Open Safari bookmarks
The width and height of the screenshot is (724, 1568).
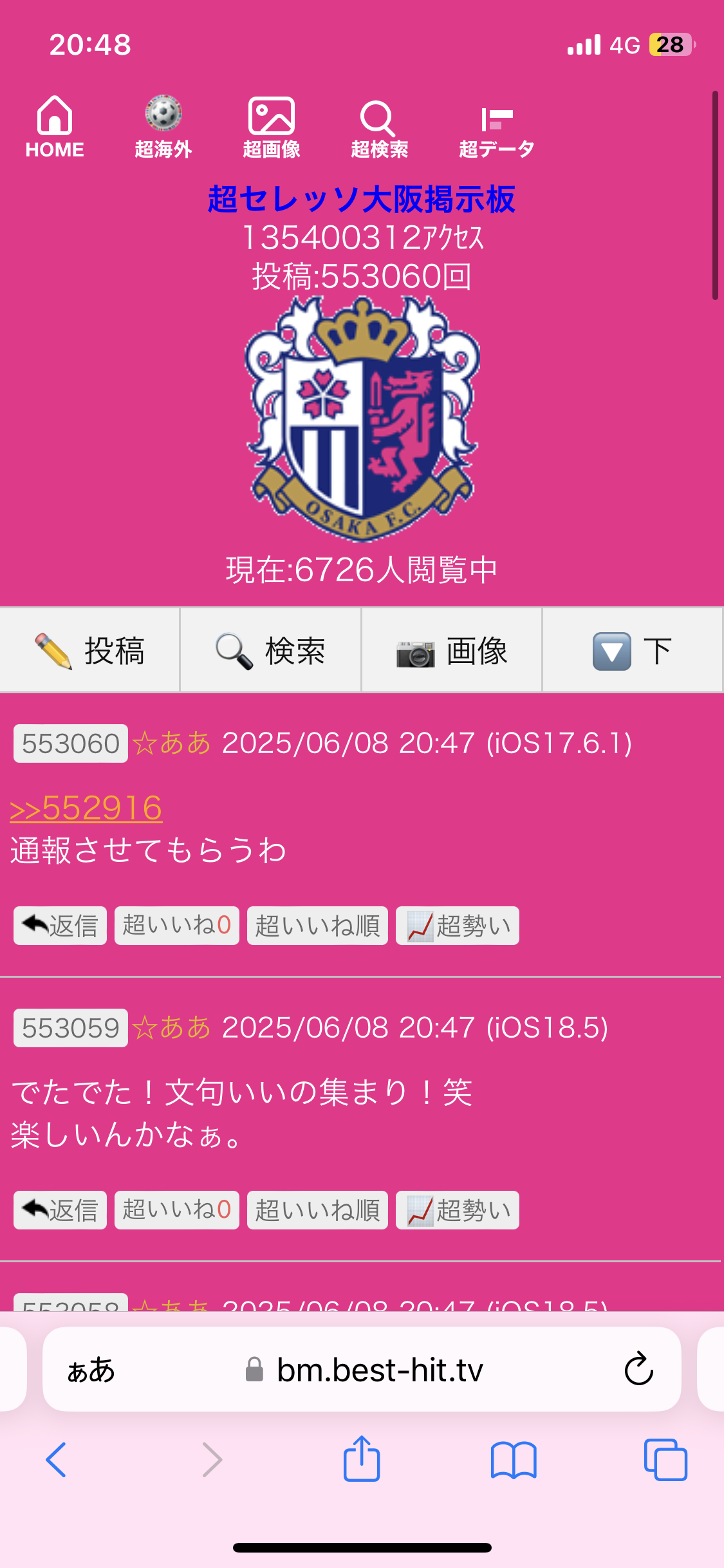514,1459
